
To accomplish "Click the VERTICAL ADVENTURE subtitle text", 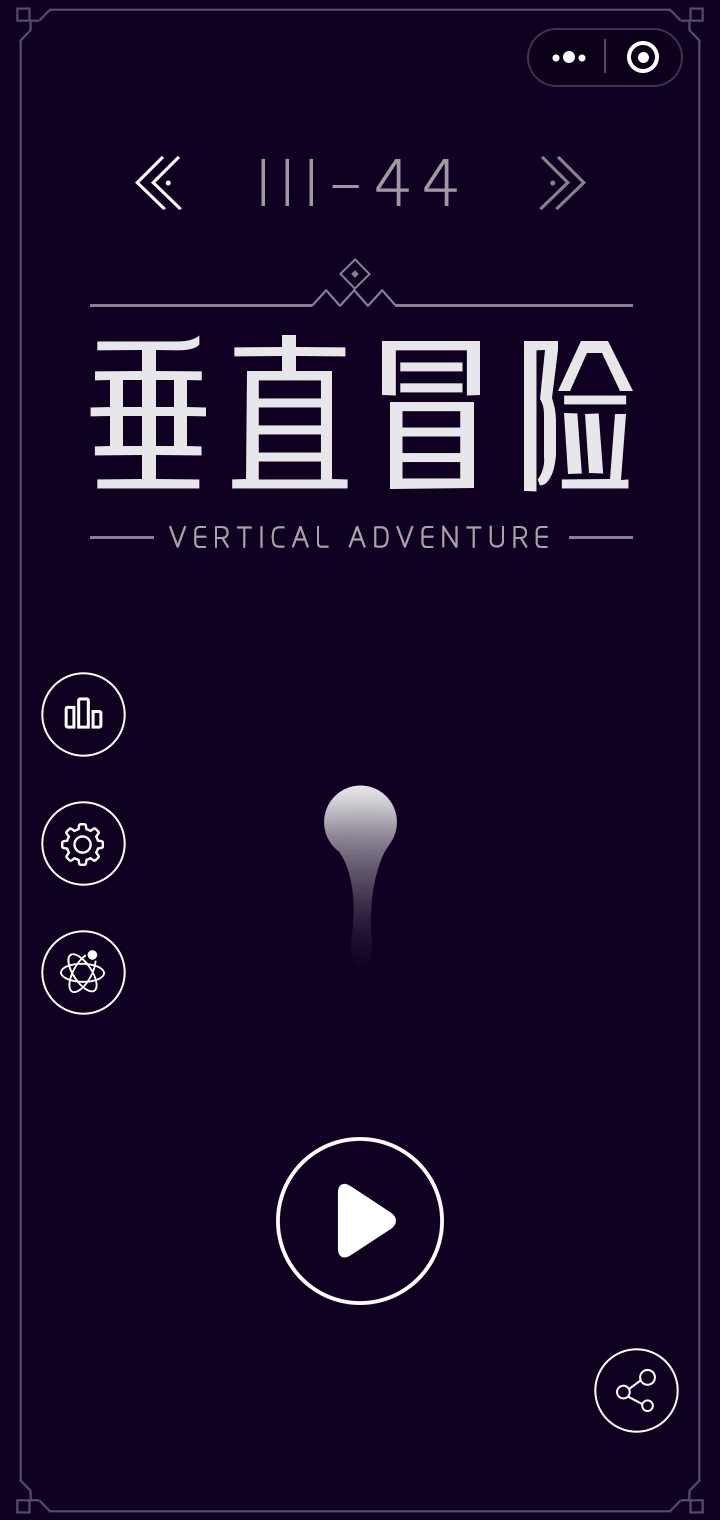I will (x=360, y=536).
